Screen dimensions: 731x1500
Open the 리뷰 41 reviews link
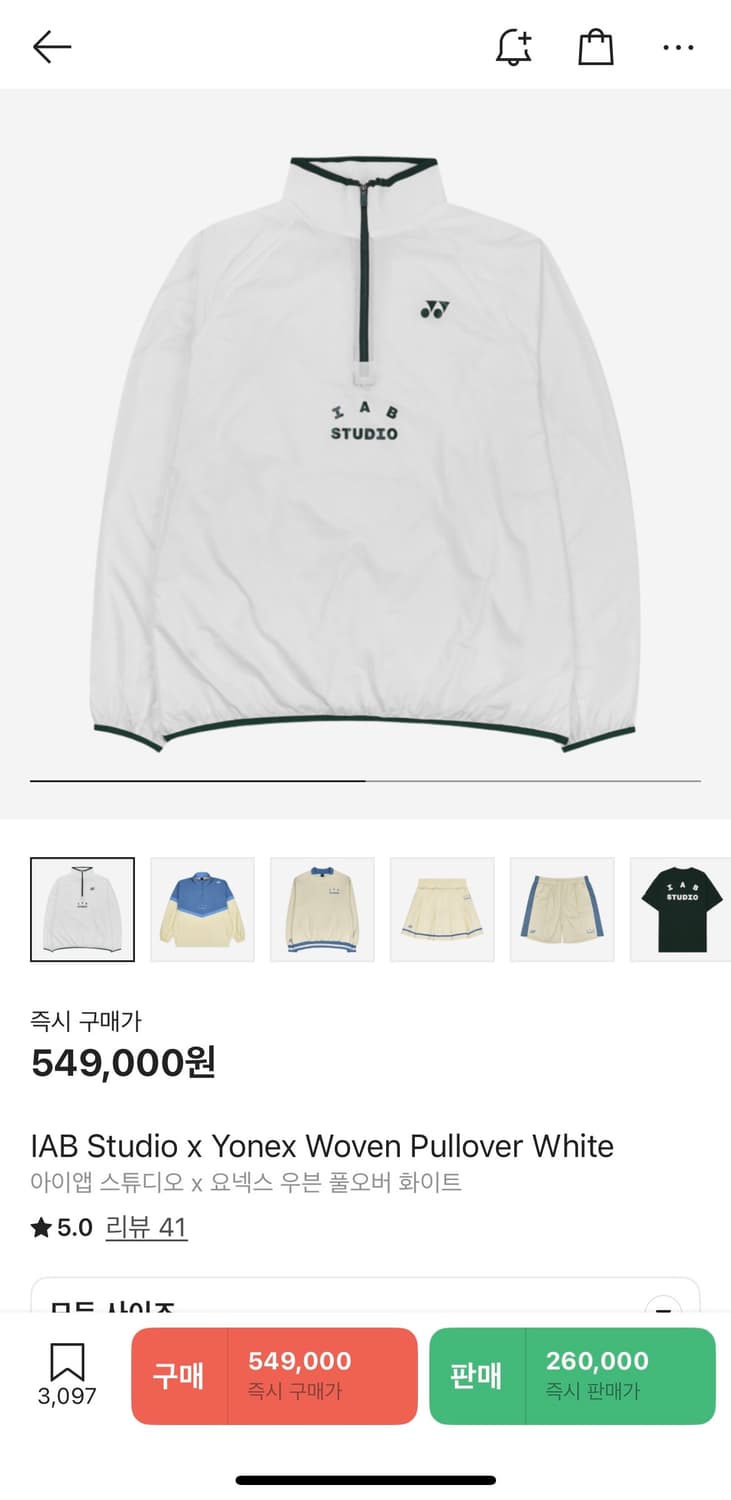click(x=146, y=1227)
